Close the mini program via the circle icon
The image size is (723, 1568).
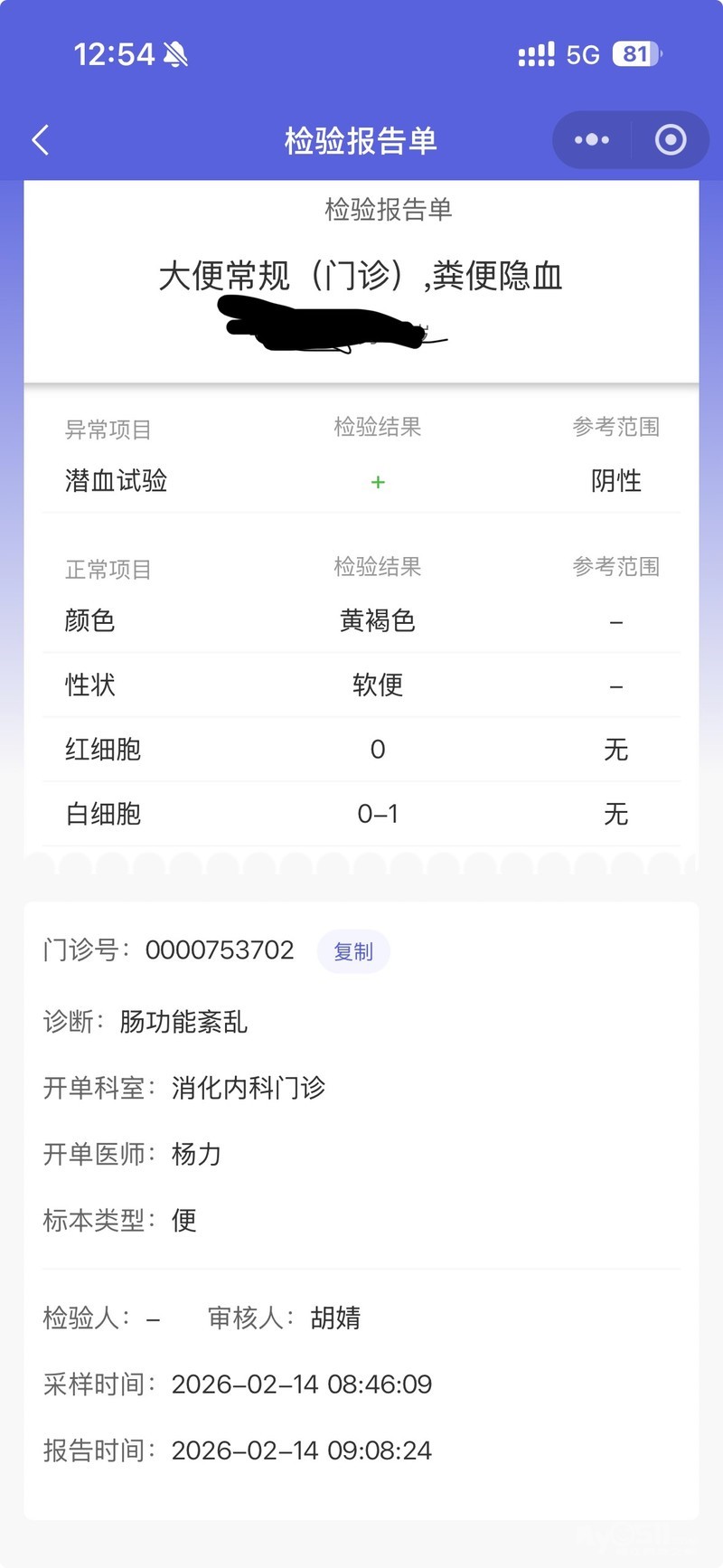click(x=671, y=140)
